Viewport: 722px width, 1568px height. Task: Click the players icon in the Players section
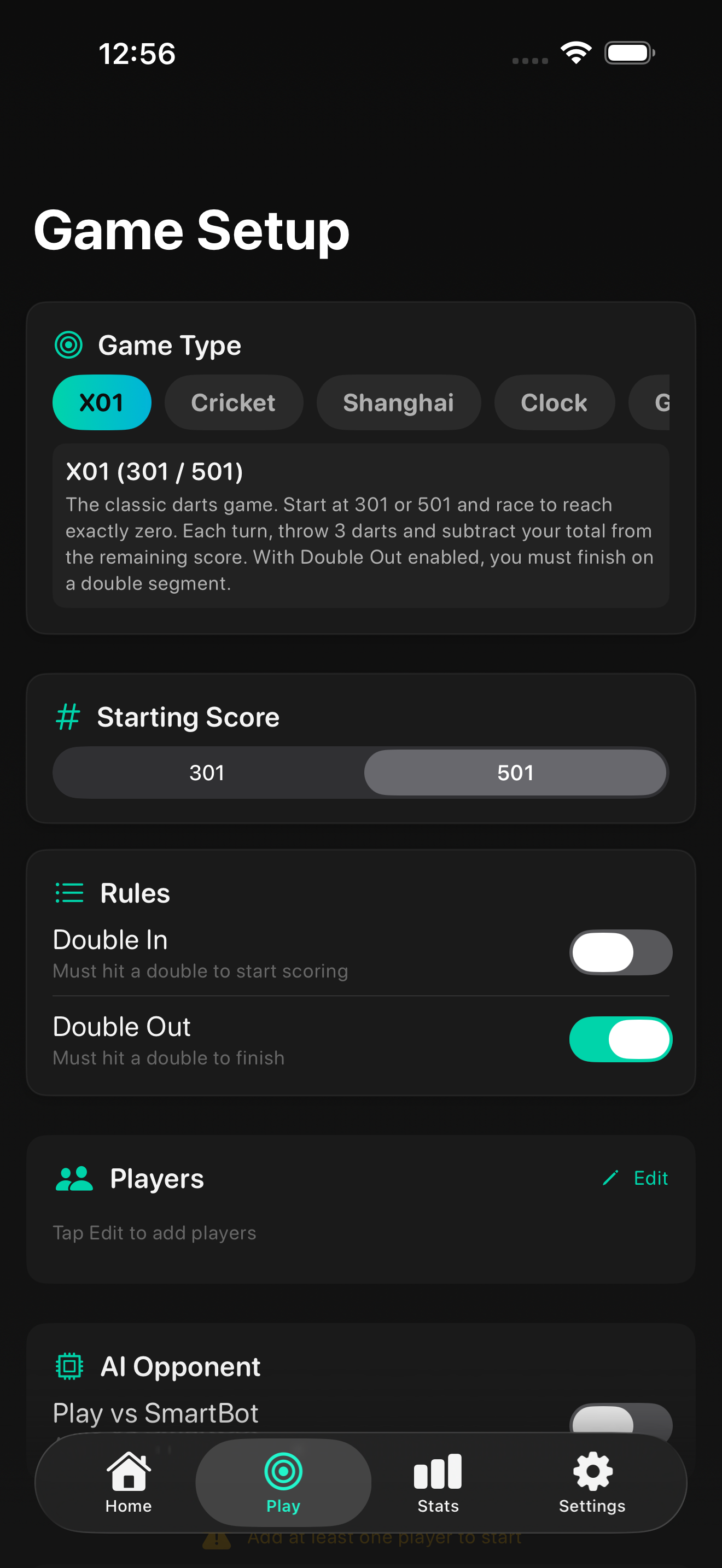(x=71, y=1177)
